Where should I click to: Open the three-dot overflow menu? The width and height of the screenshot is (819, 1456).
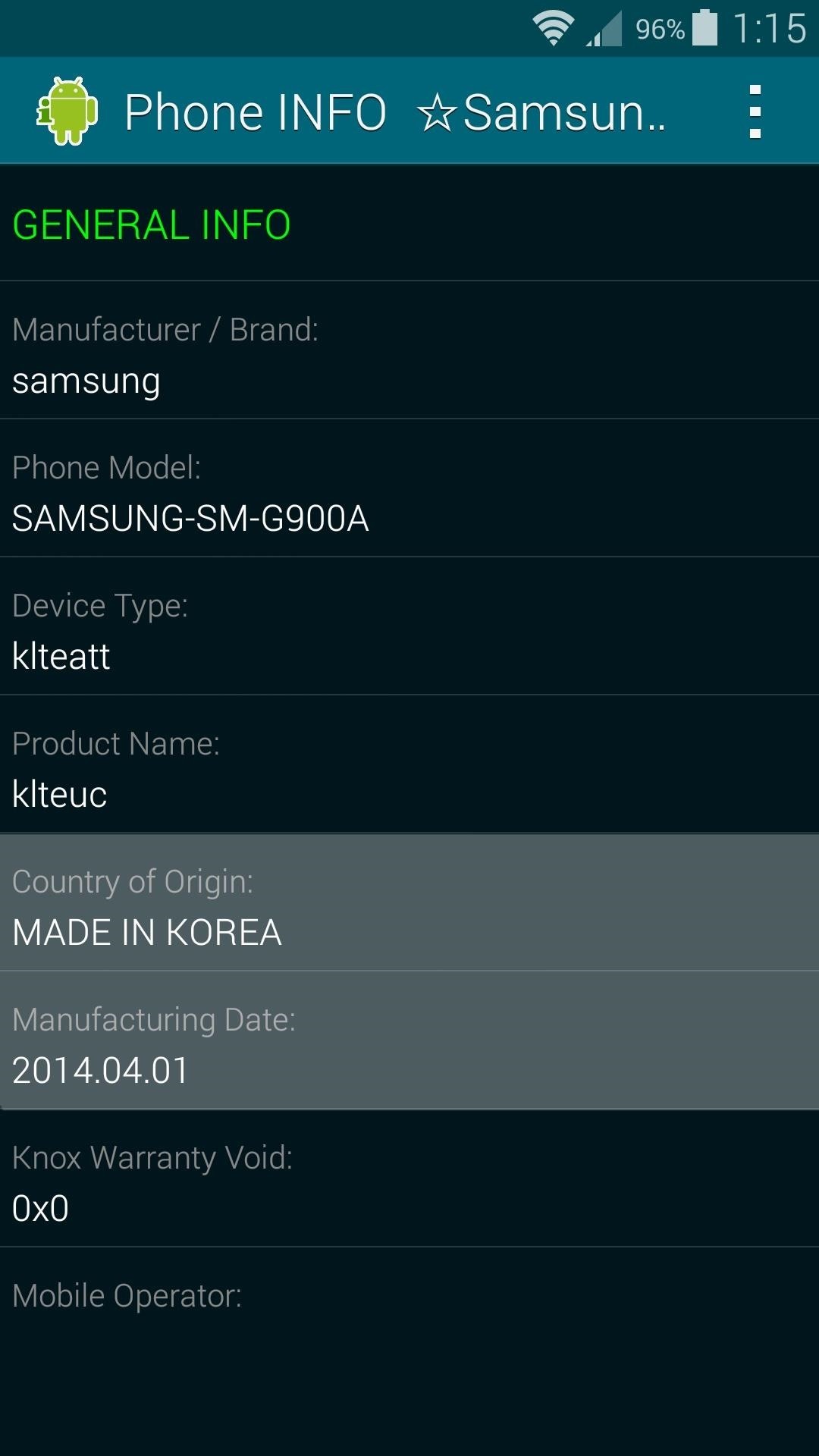tap(754, 111)
